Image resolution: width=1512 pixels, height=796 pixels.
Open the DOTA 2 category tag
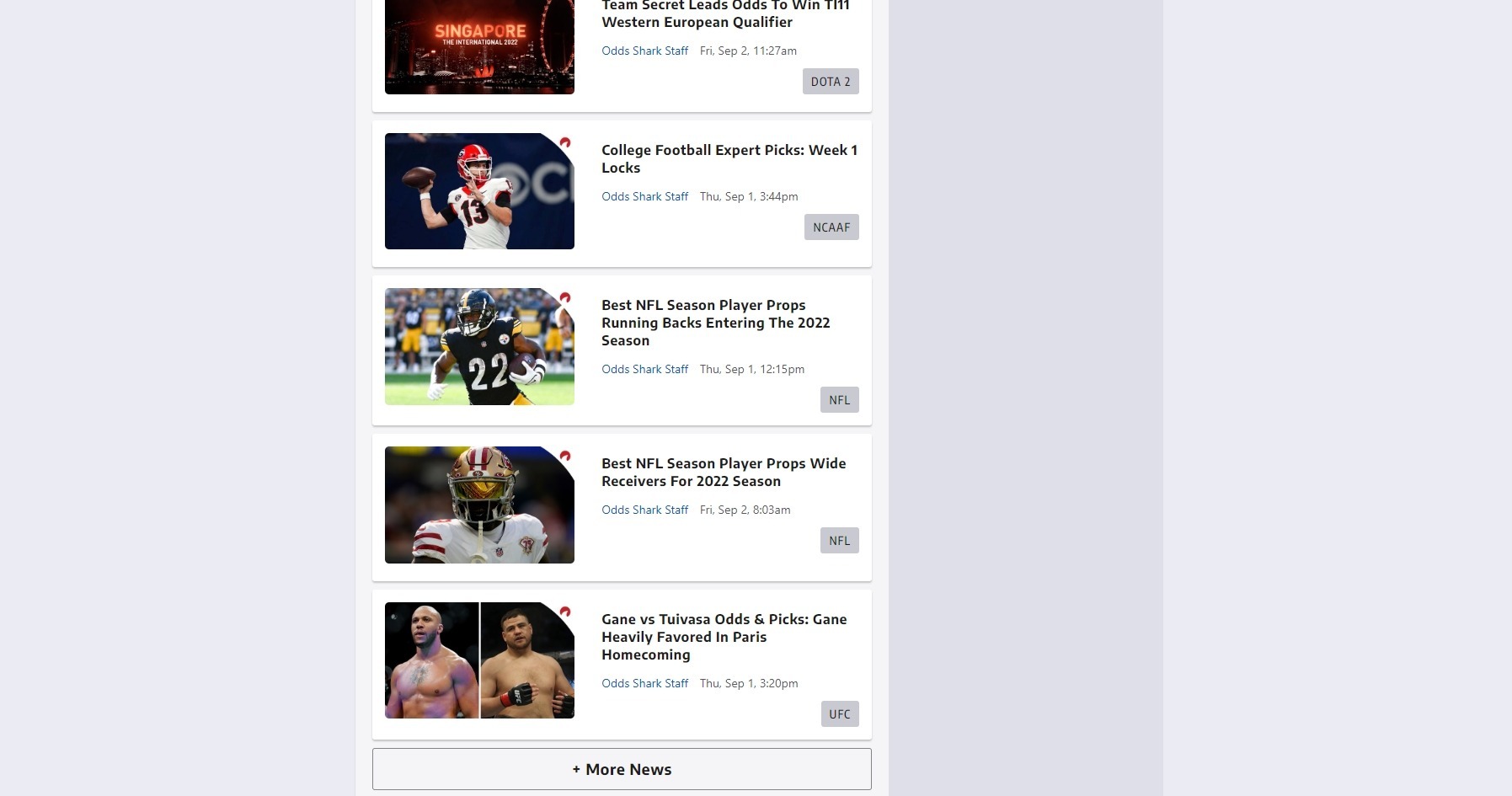[x=830, y=82]
